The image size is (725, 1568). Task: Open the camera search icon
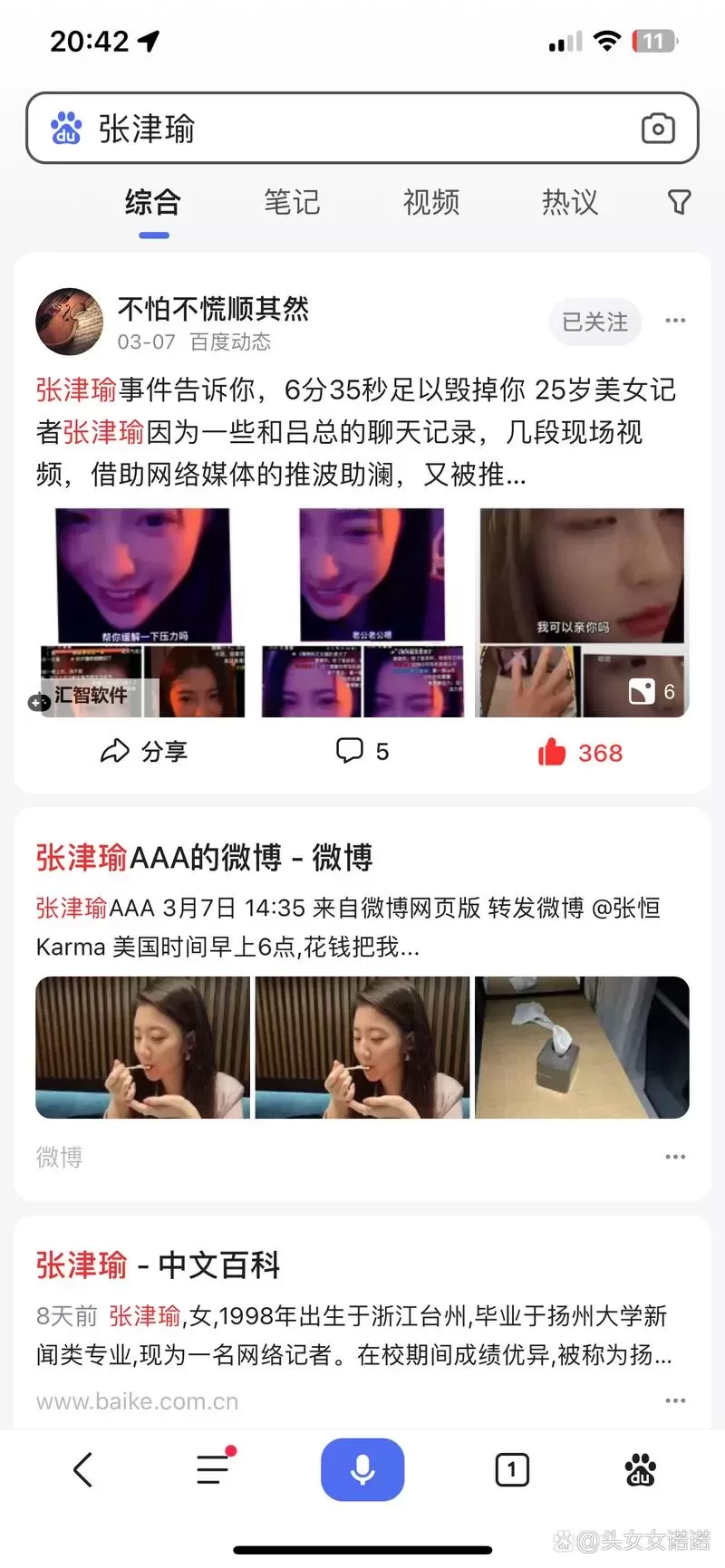tap(658, 129)
